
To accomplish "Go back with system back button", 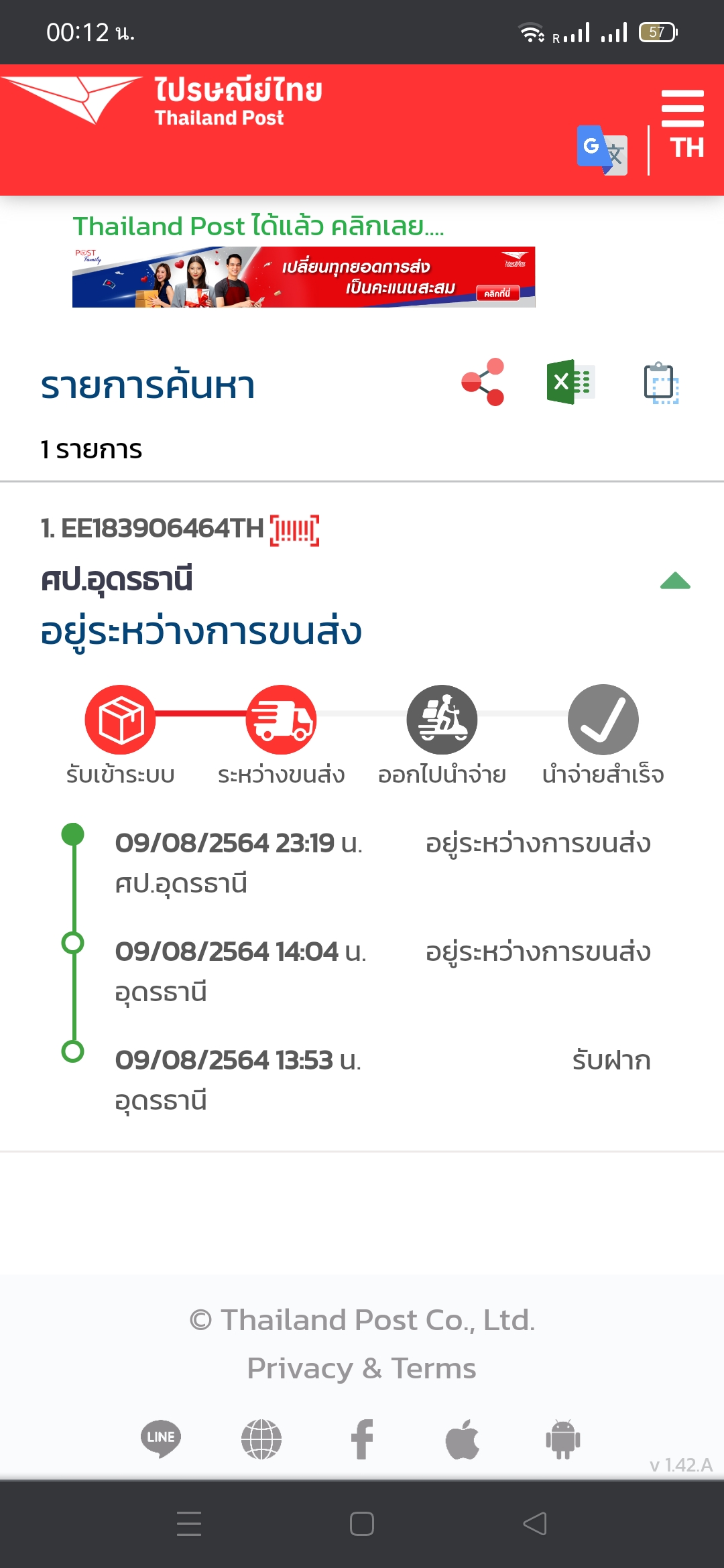I will pyautogui.click(x=535, y=1524).
